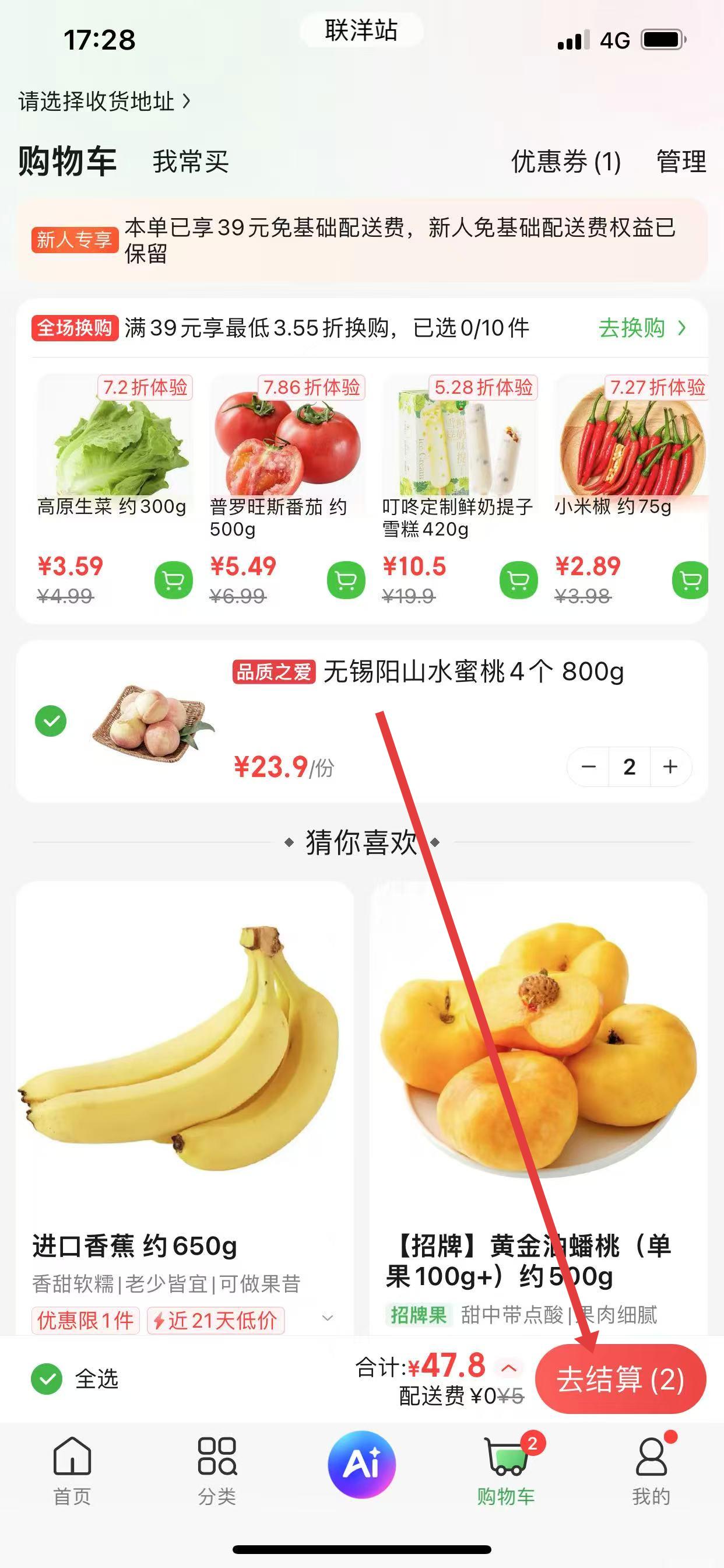Increase 水蜜桃 quantity by one
Image resolution: width=724 pixels, height=1568 pixels.
click(x=670, y=767)
